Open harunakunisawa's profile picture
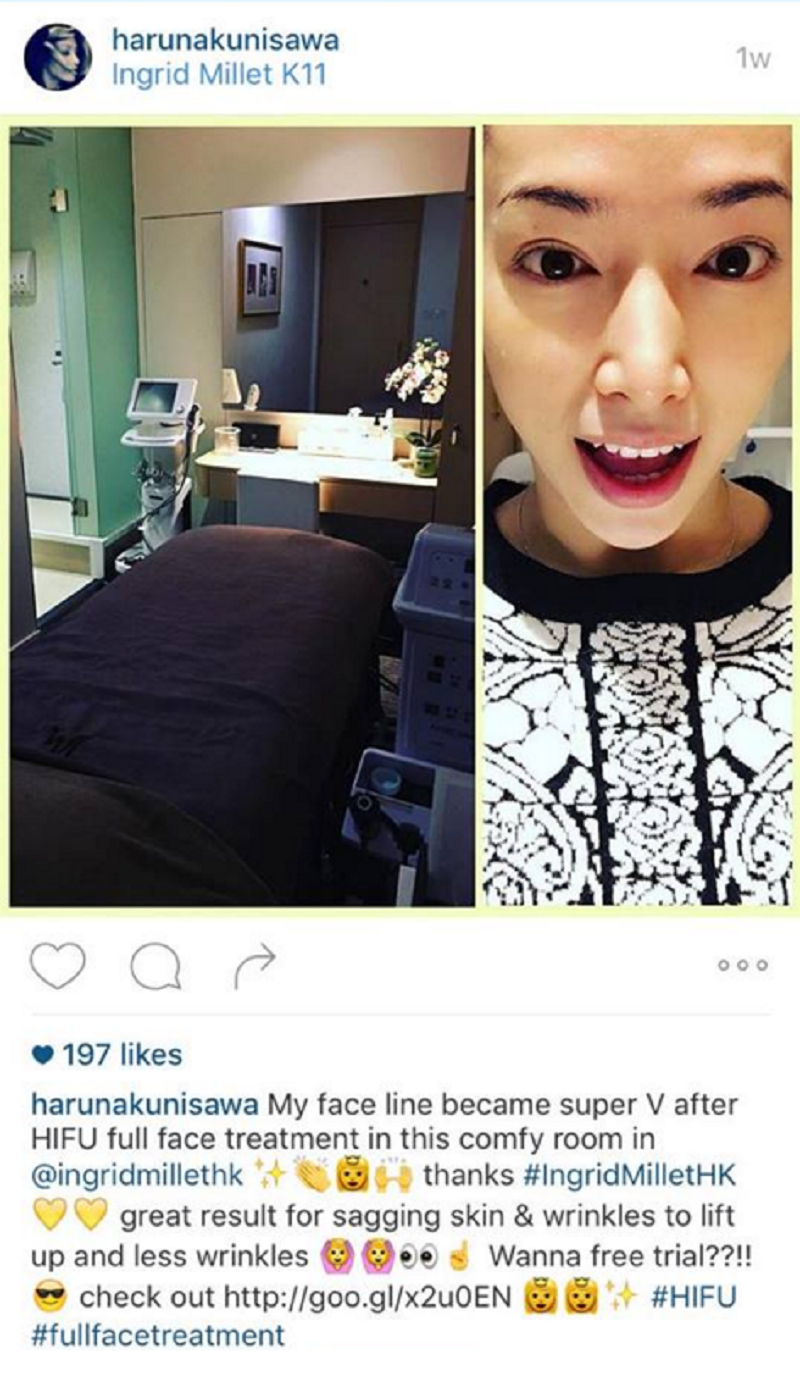The height and width of the screenshot is (1379, 800). pos(57,57)
